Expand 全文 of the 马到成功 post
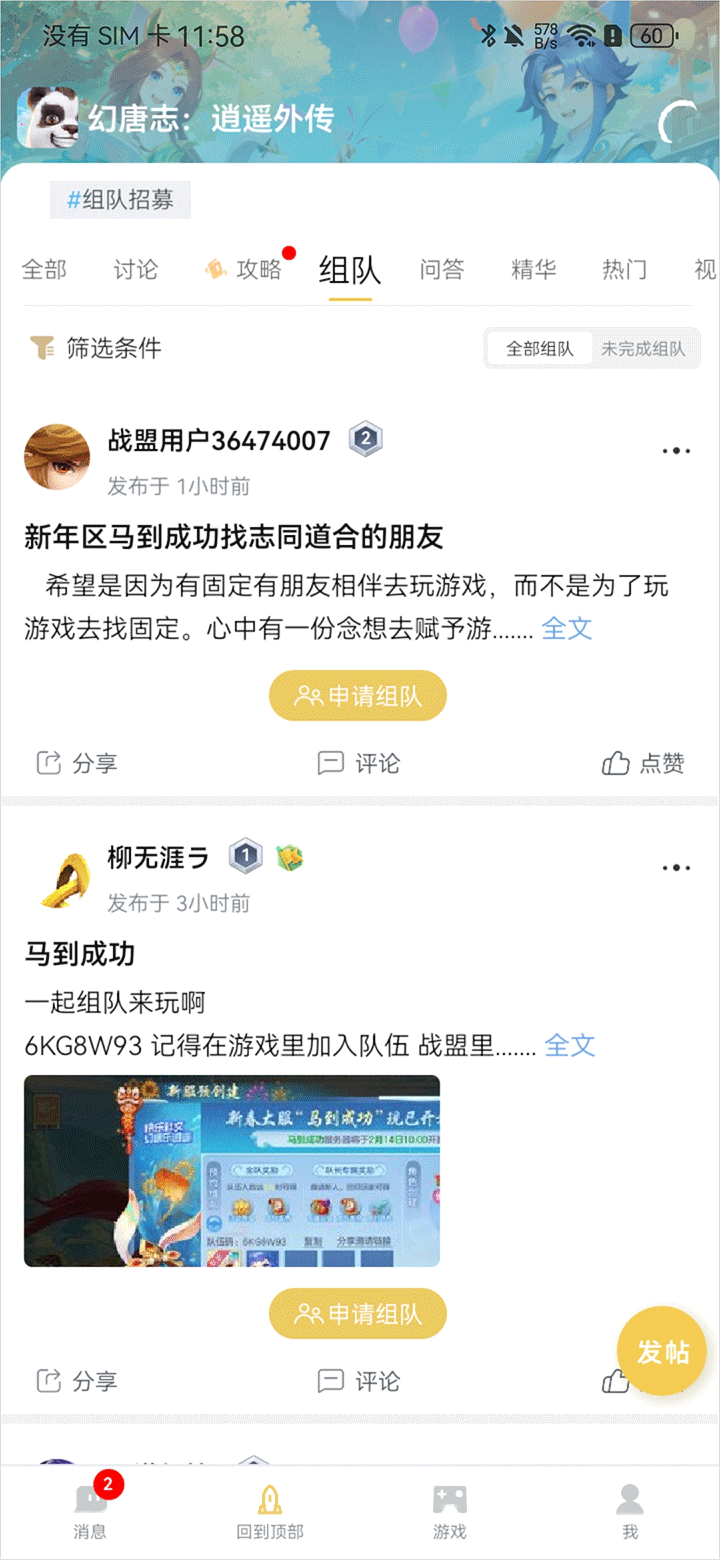The height and width of the screenshot is (1560, 720). tap(570, 1046)
